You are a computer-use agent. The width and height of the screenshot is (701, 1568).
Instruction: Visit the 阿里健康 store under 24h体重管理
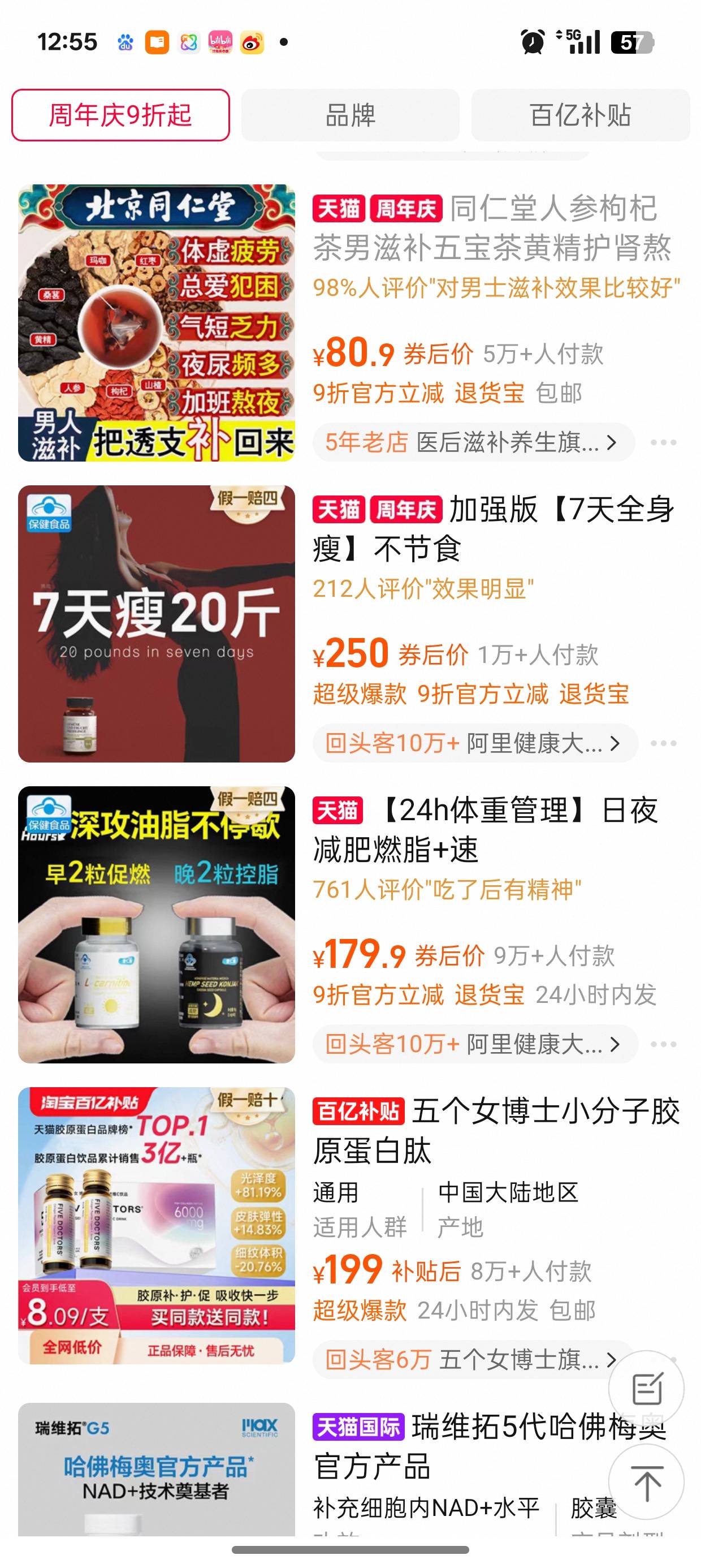(x=475, y=1044)
